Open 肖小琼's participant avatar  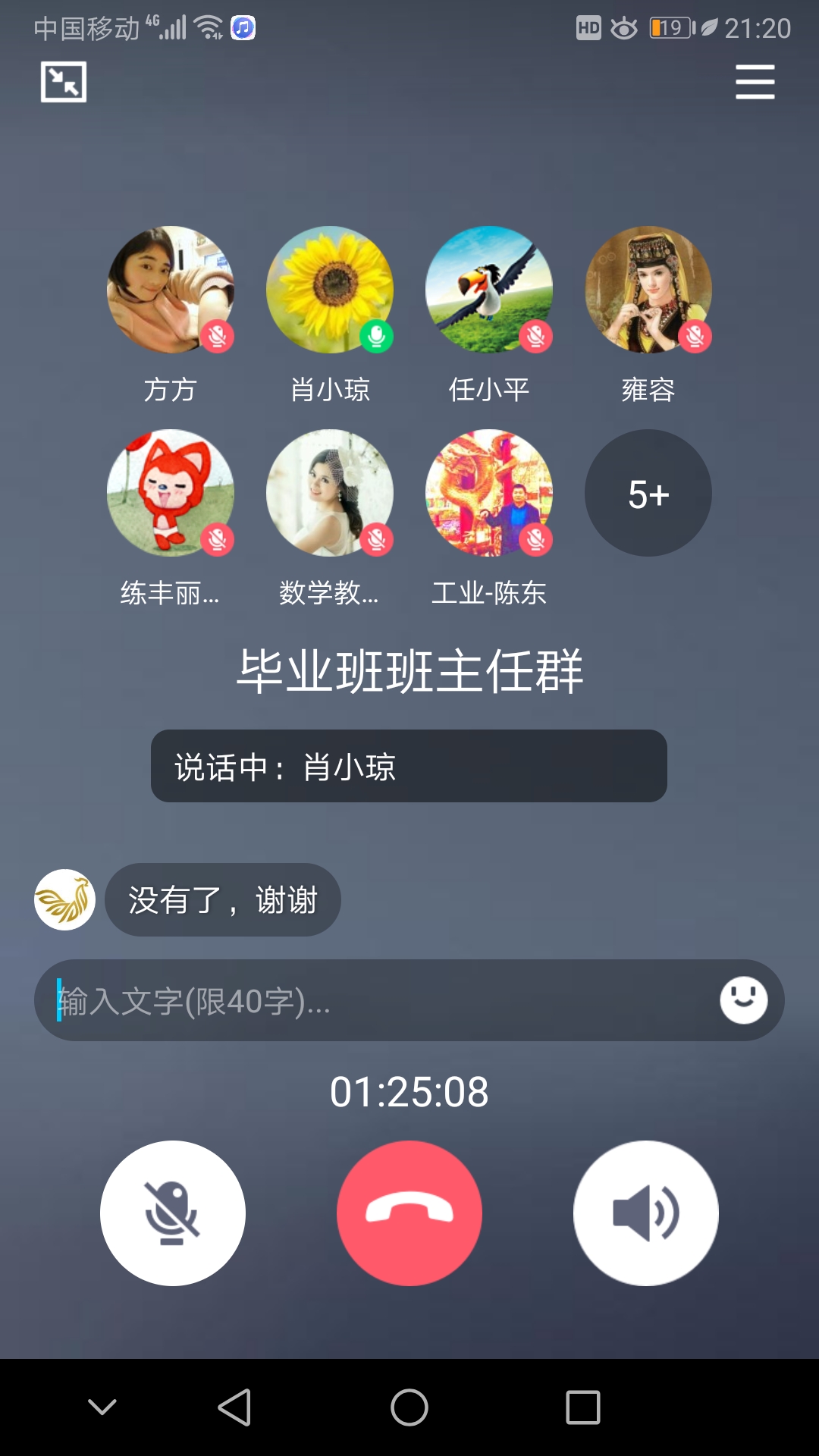pos(330,290)
